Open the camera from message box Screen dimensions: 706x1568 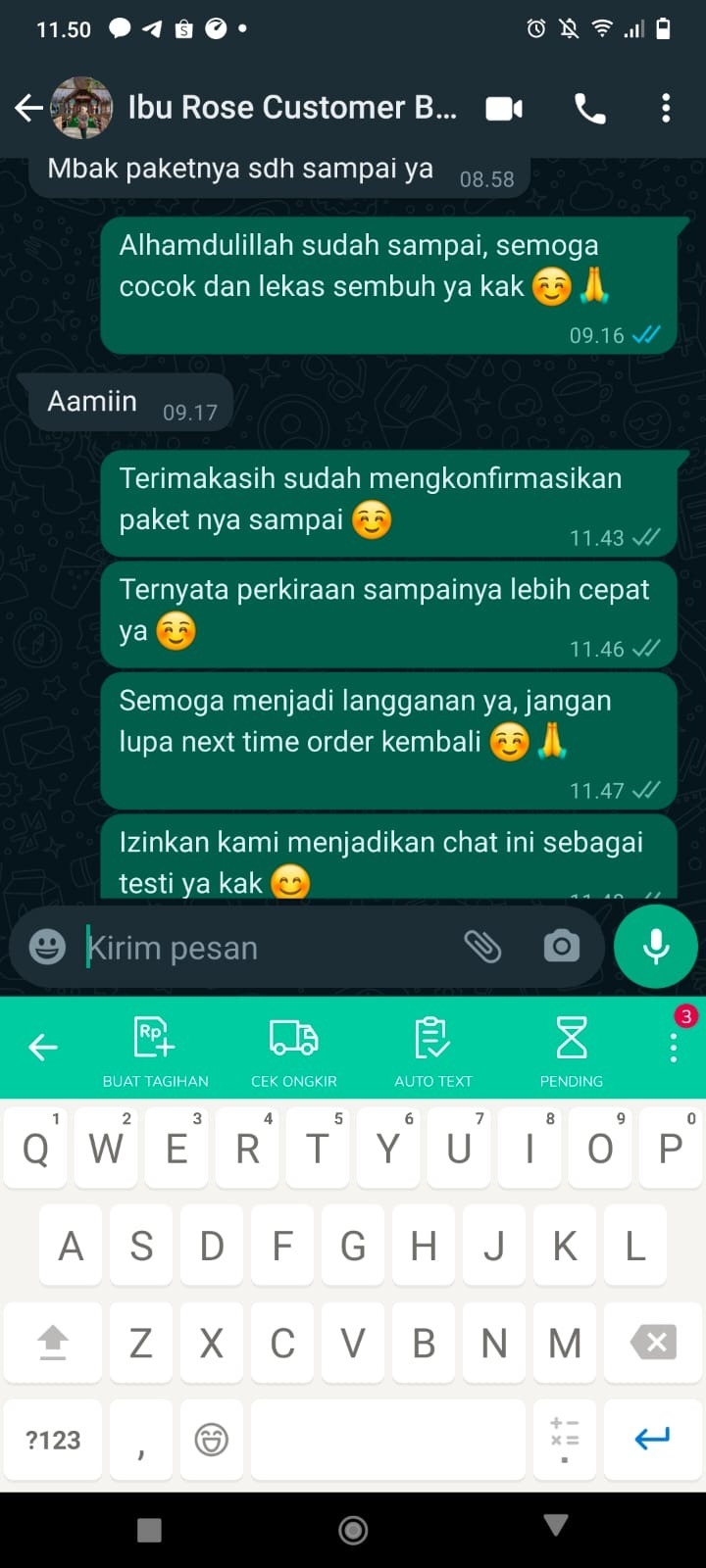coord(561,947)
